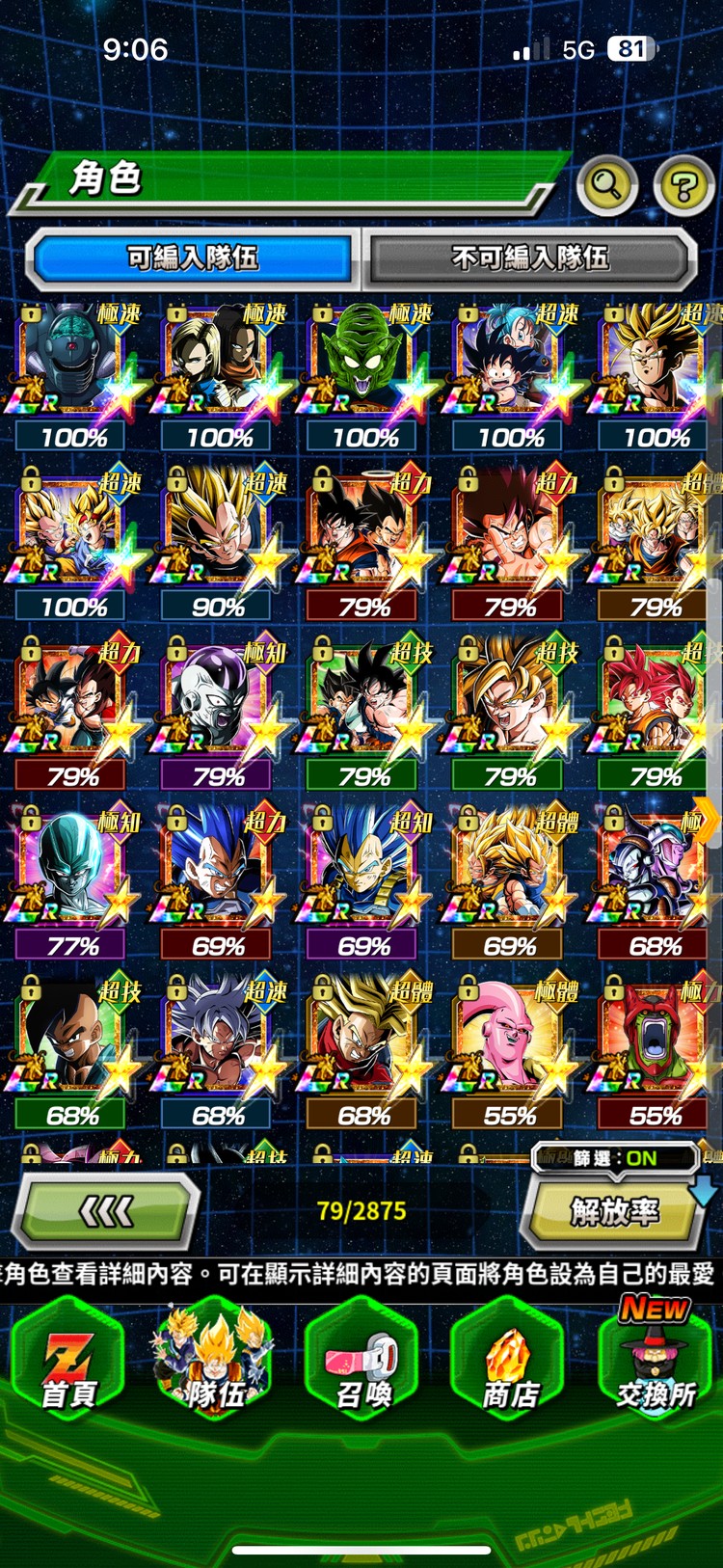
Task: Tap the green back arrow button
Action: 105,1211
